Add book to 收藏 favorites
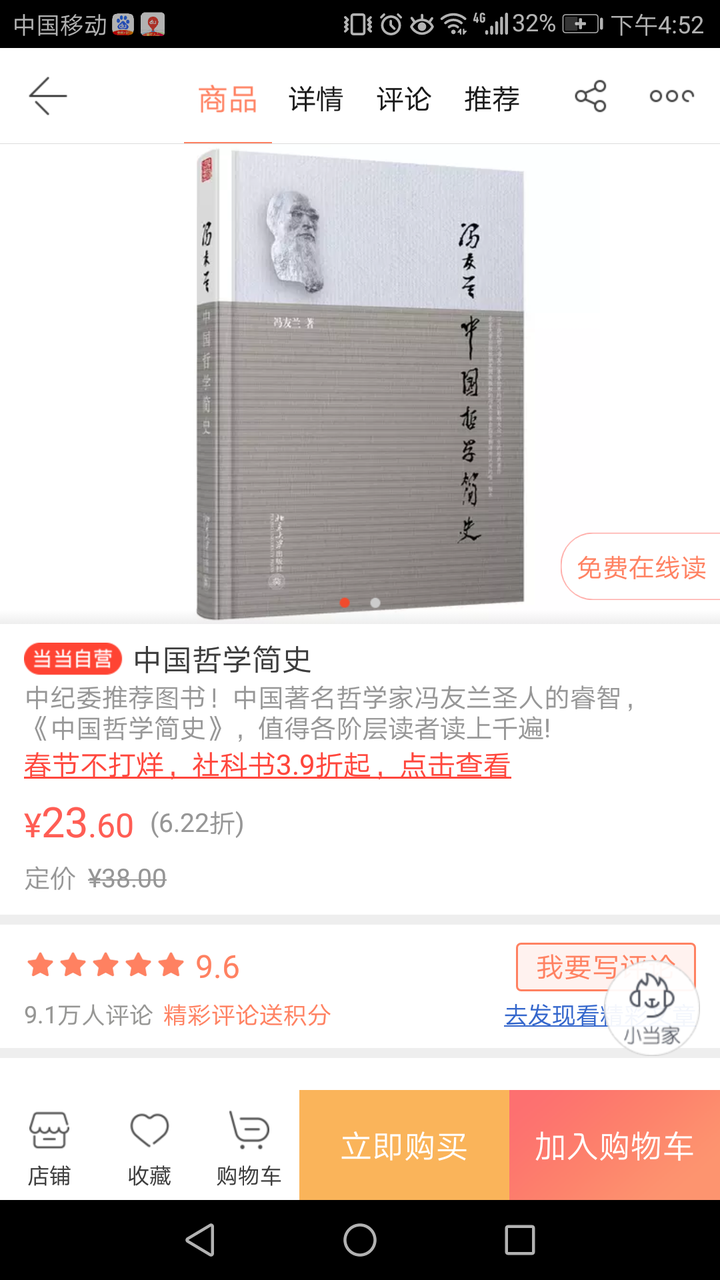The height and width of the screenshot is (1280, 720). [x=149, y=1147]
